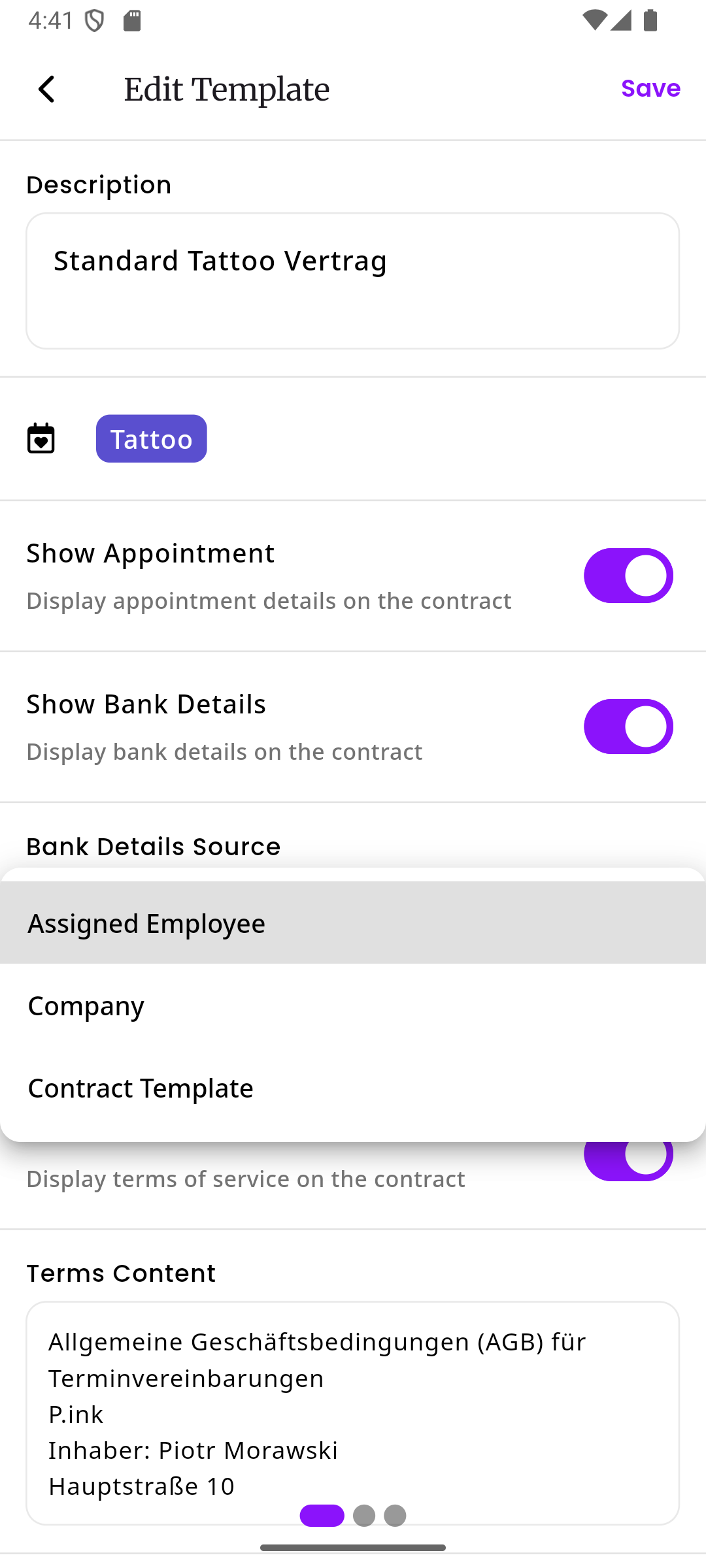Screen dimensions: 706x1568
Task: Tap the shield icon in the status bar
Action: coord(93,21)
